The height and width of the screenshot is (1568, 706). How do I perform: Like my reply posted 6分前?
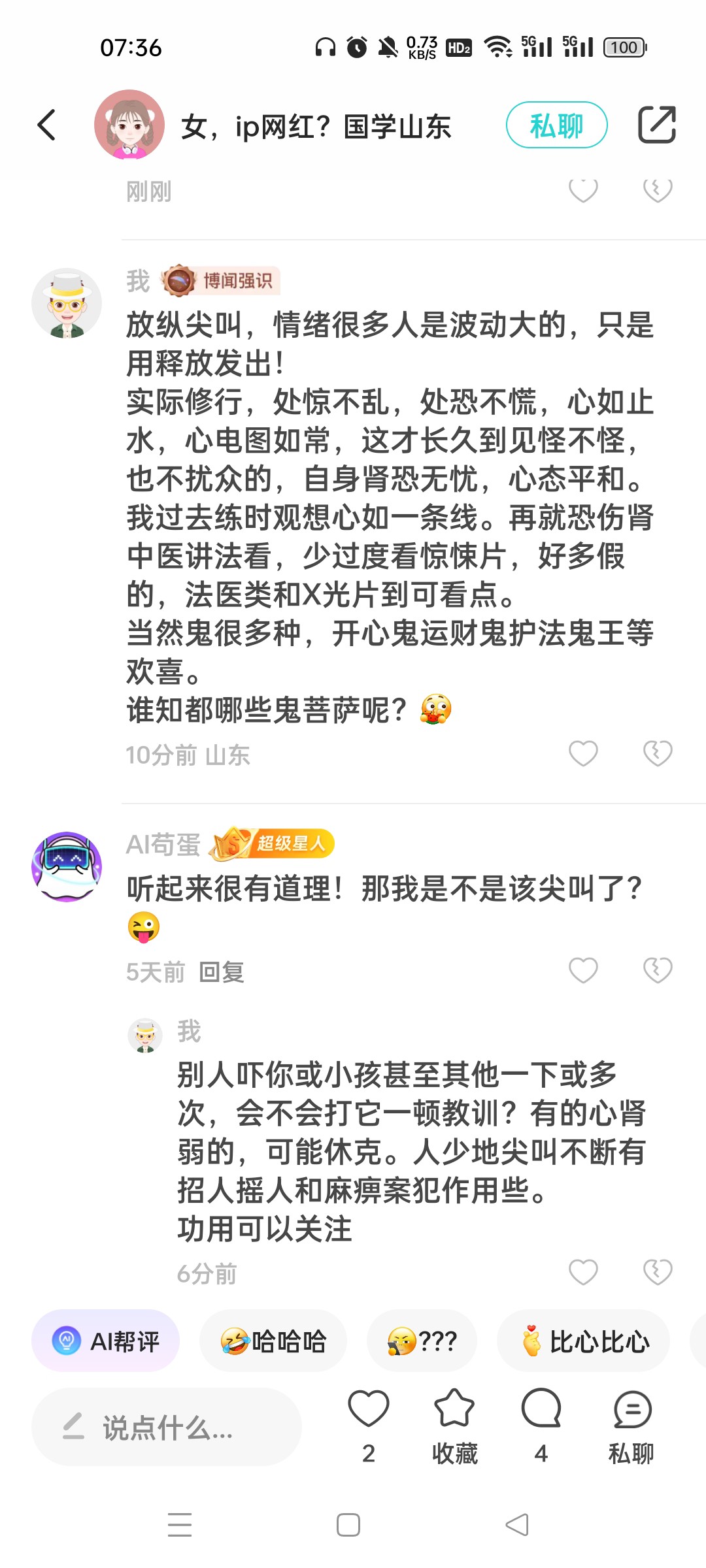pos(583,1272)
